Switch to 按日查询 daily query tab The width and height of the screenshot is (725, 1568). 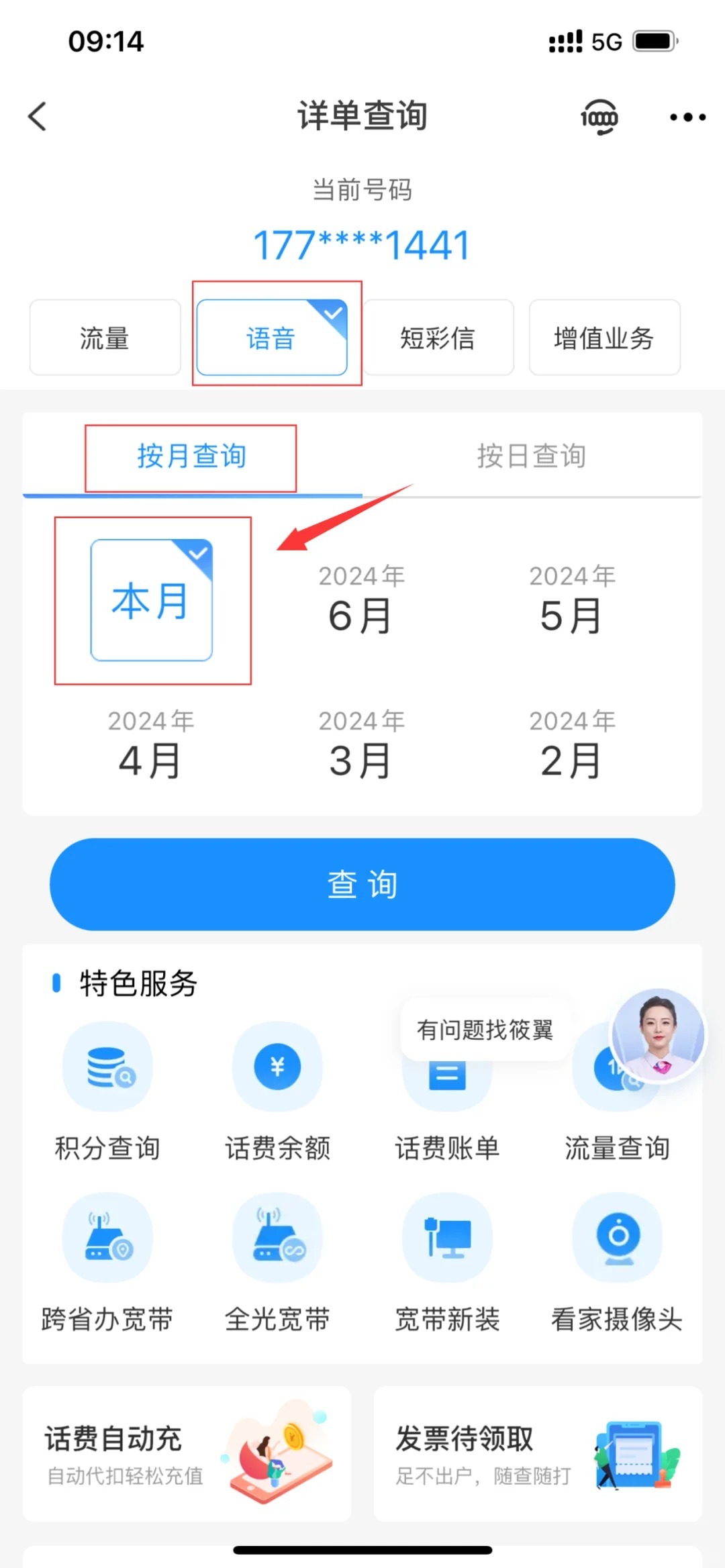coord(532,455)
